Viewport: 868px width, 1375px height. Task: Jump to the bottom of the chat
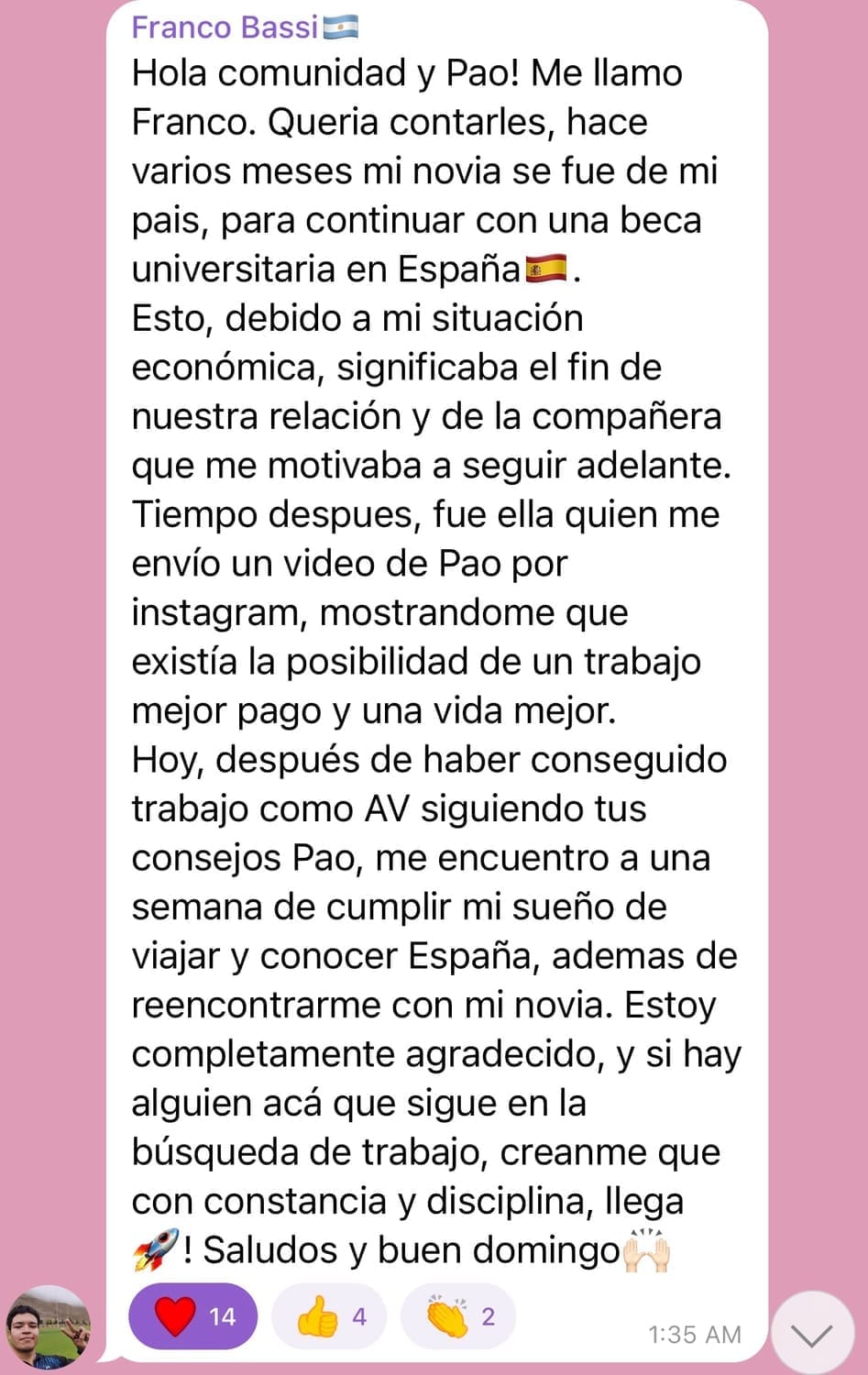[813, 1335]
